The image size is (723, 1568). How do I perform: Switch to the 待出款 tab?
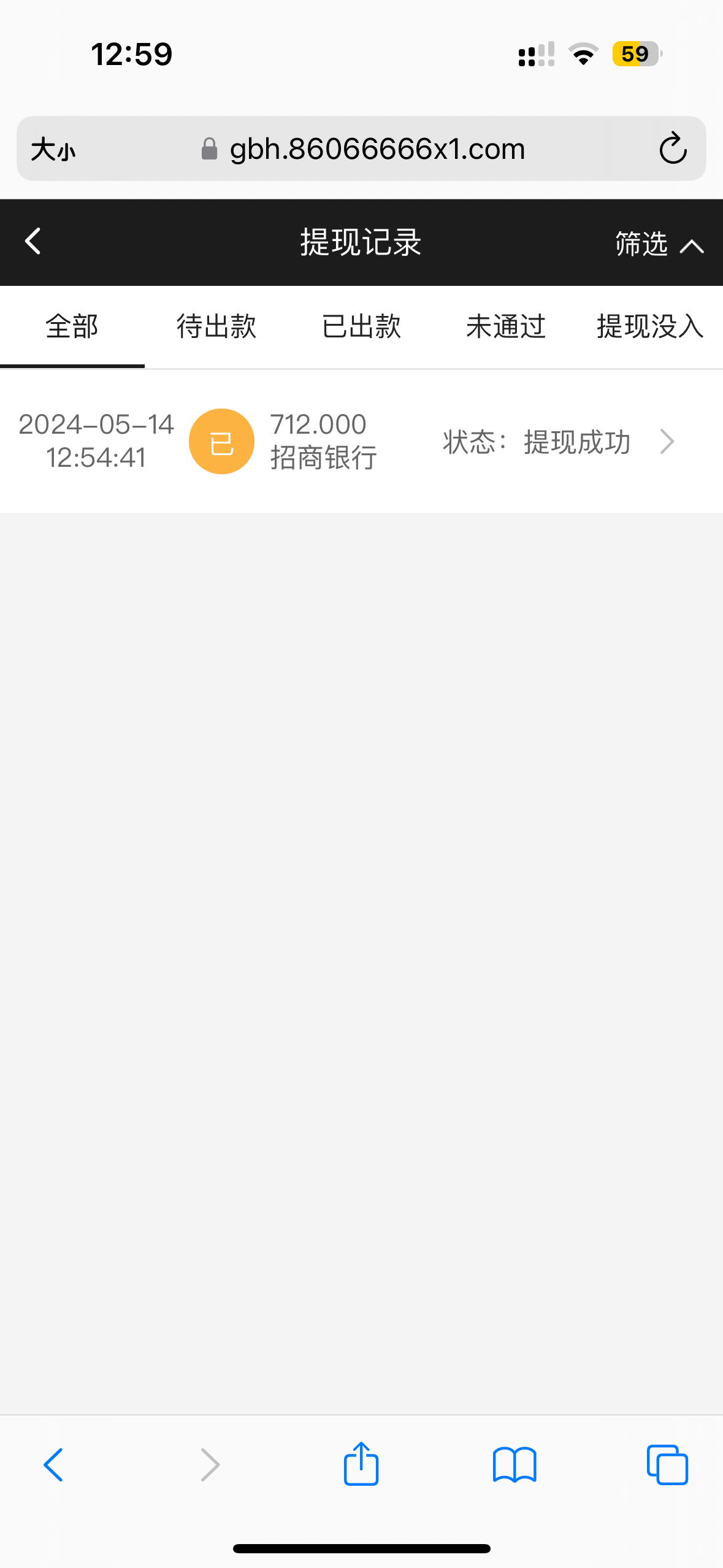pos(216,326)
